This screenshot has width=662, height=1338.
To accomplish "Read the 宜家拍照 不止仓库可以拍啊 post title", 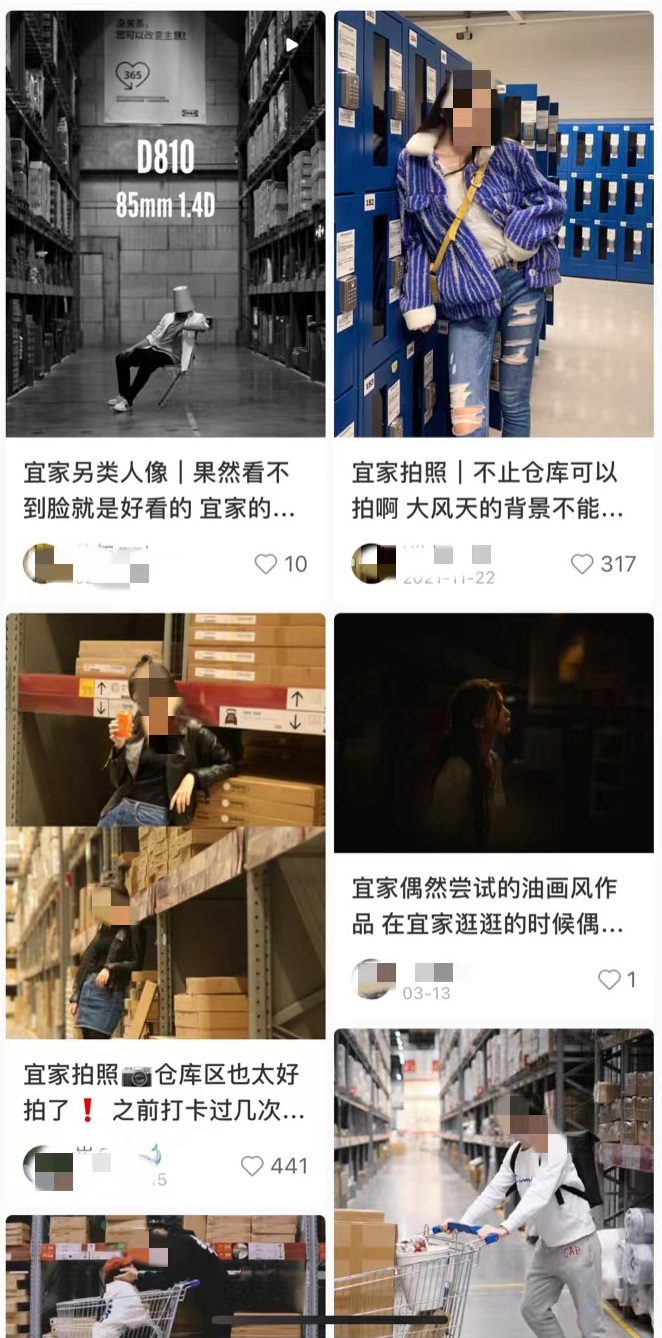I will point(485,490).
